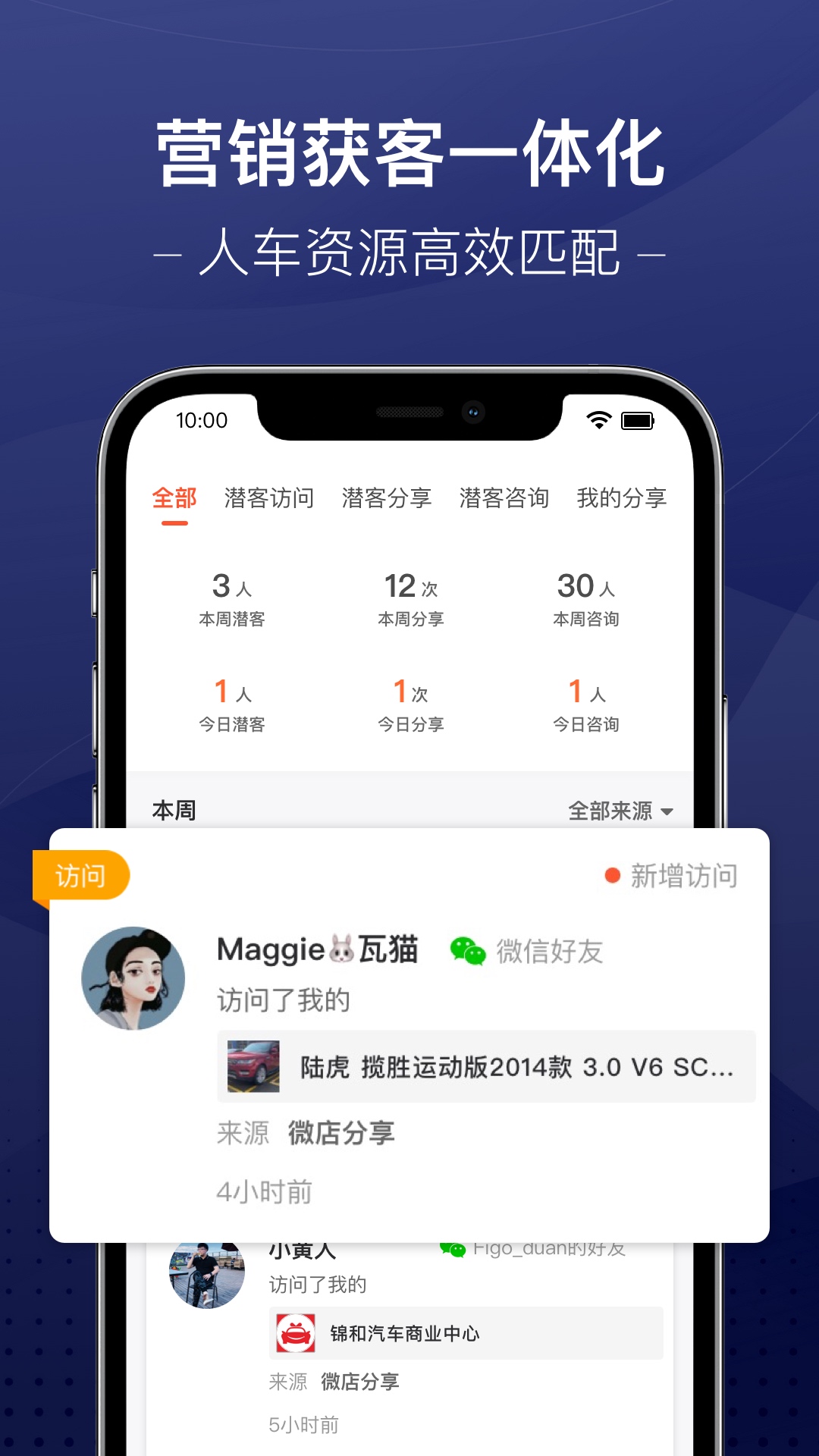The width and height of the screenshot is (819, 1456).
Task: Open the 潜客咨询 tab
Action: (504, 498)
